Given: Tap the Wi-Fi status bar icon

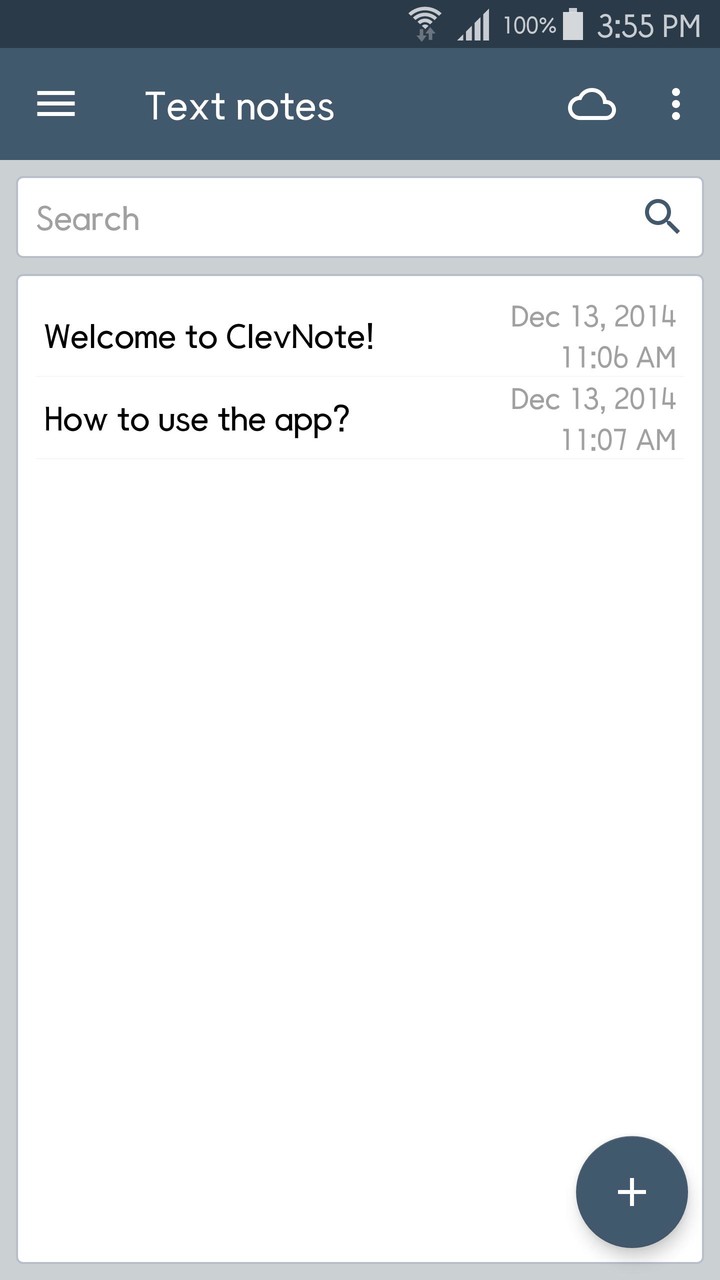Looking at the screenshot, I should 423,17.
